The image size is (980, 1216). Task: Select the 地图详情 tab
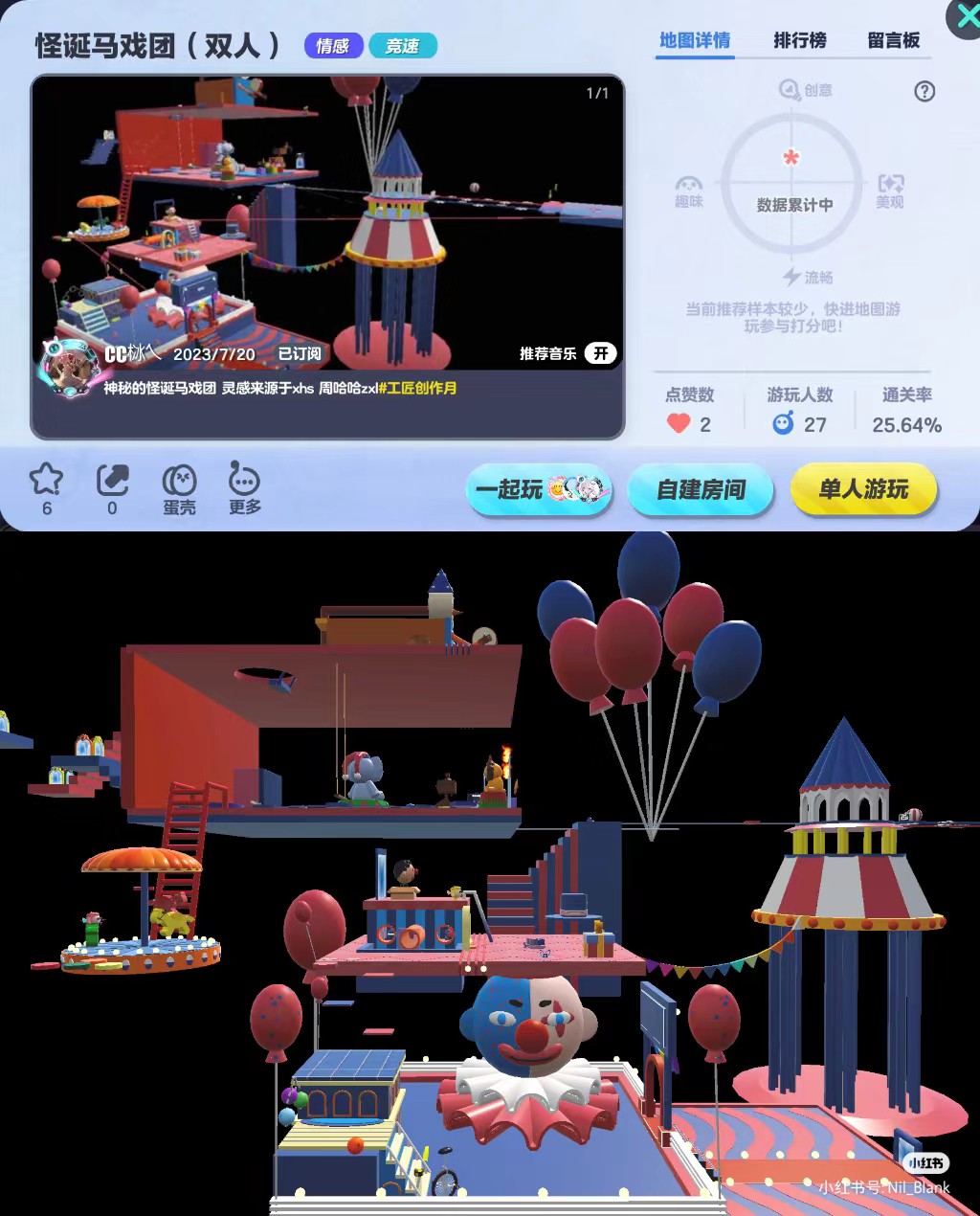click(x=695, y=40)
